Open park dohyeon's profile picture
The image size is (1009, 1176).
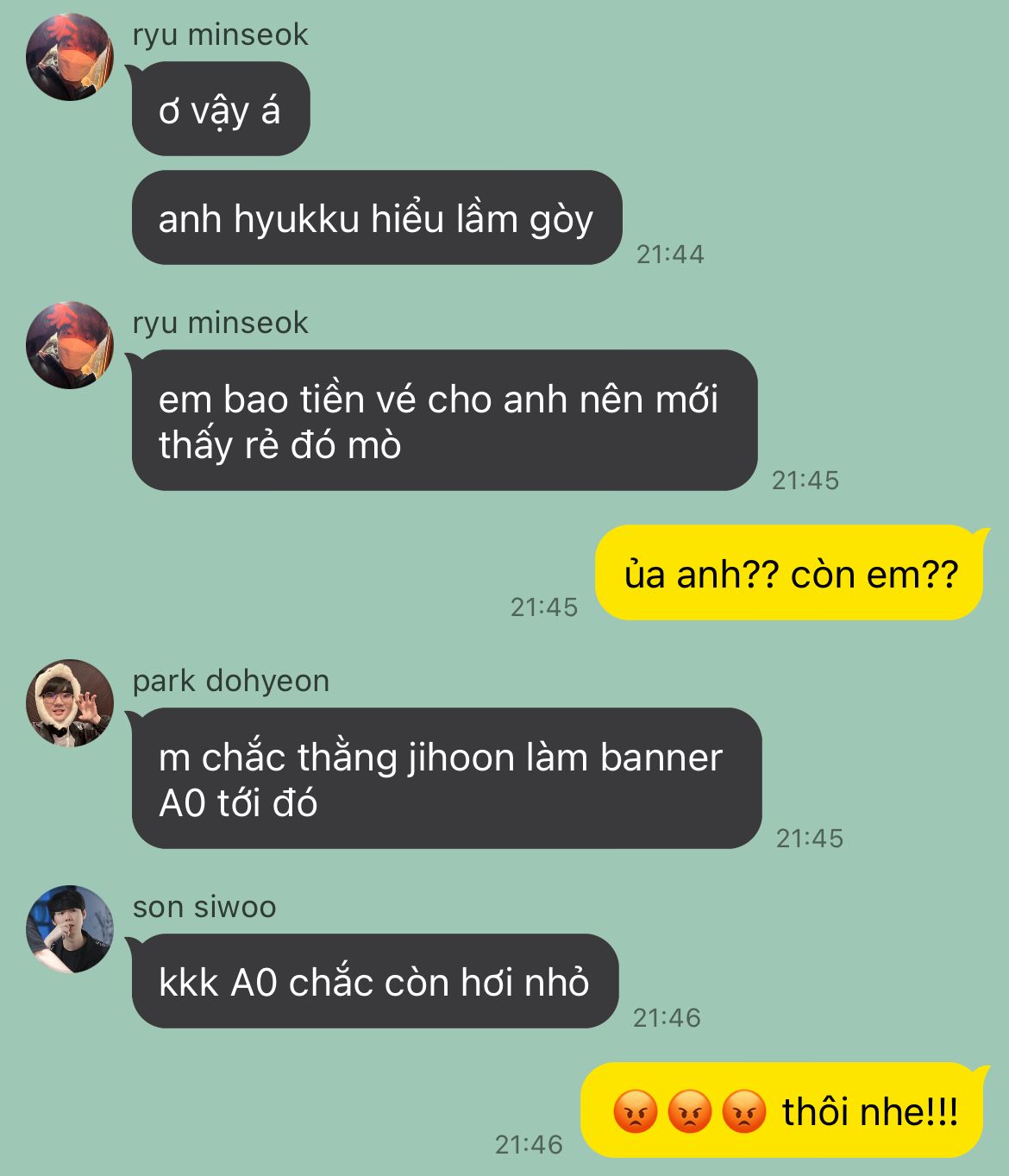[x=70, y=703]
